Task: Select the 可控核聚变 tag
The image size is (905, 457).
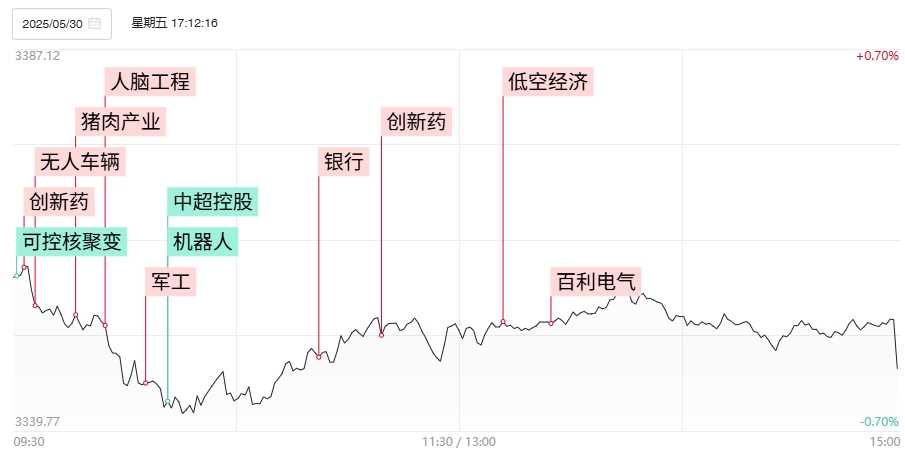Action: point(72,241)
